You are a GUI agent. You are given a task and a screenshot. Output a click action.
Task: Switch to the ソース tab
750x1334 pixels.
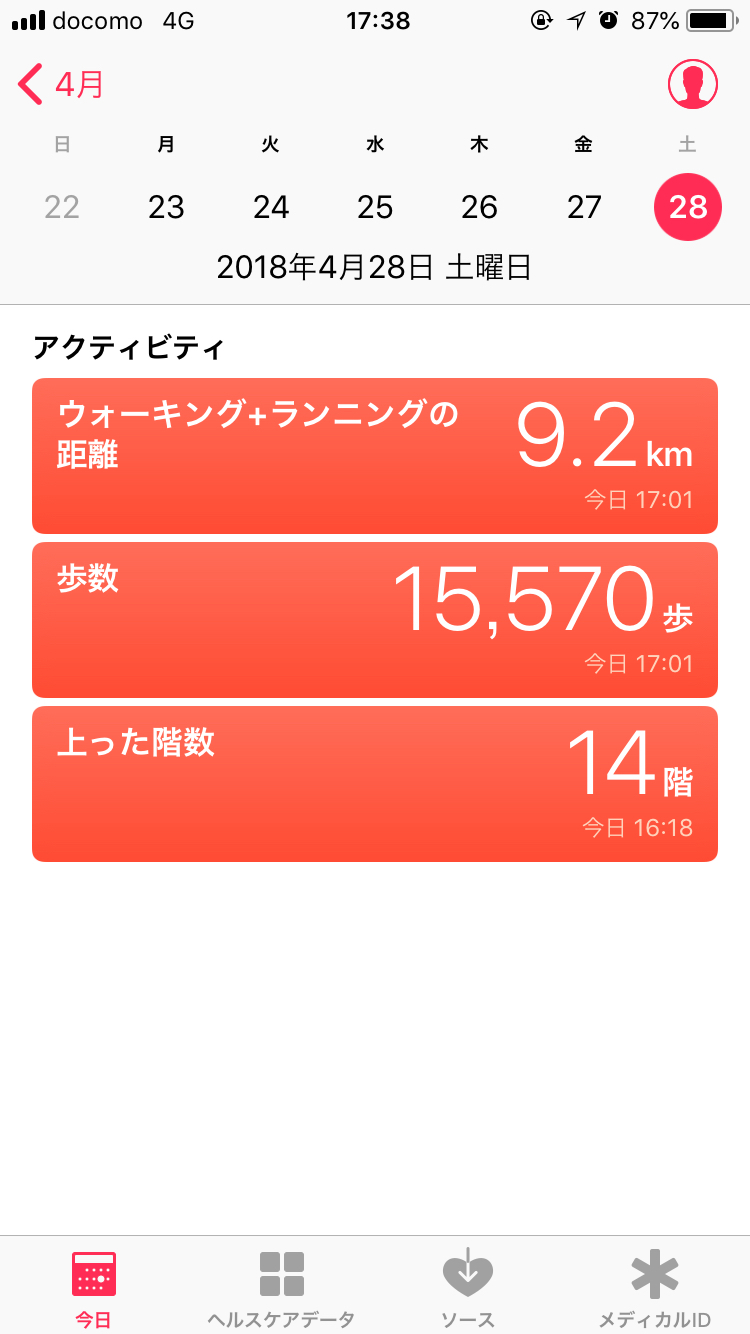click(x=468, y=1288)
